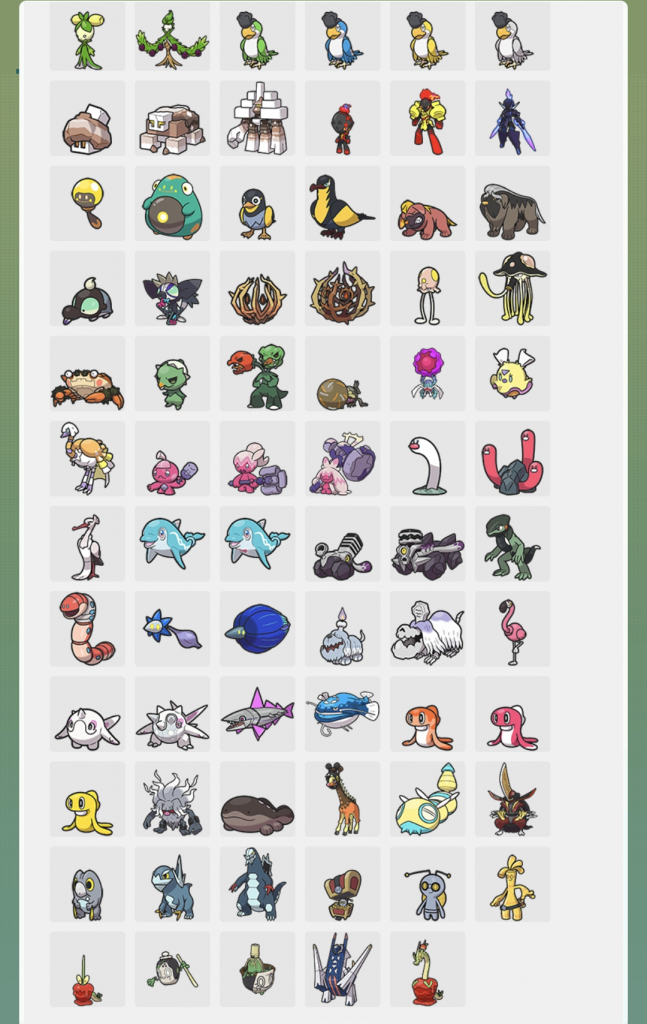Tap the Wugtrio red eel trio tile
Viewport: 647px width, 1024px height.
pos(512,459)
